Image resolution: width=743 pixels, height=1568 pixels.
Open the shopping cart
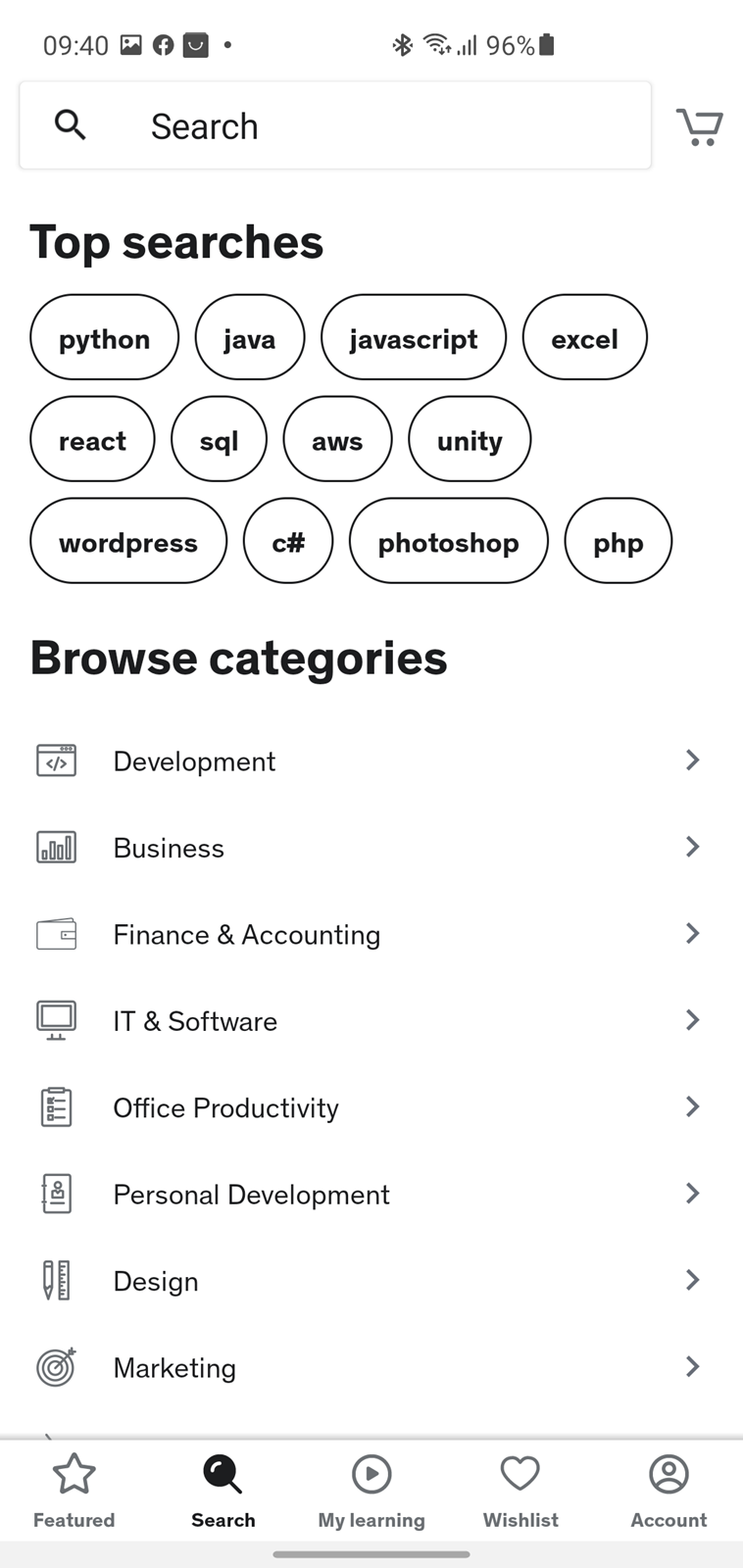[x=700, y=126]
